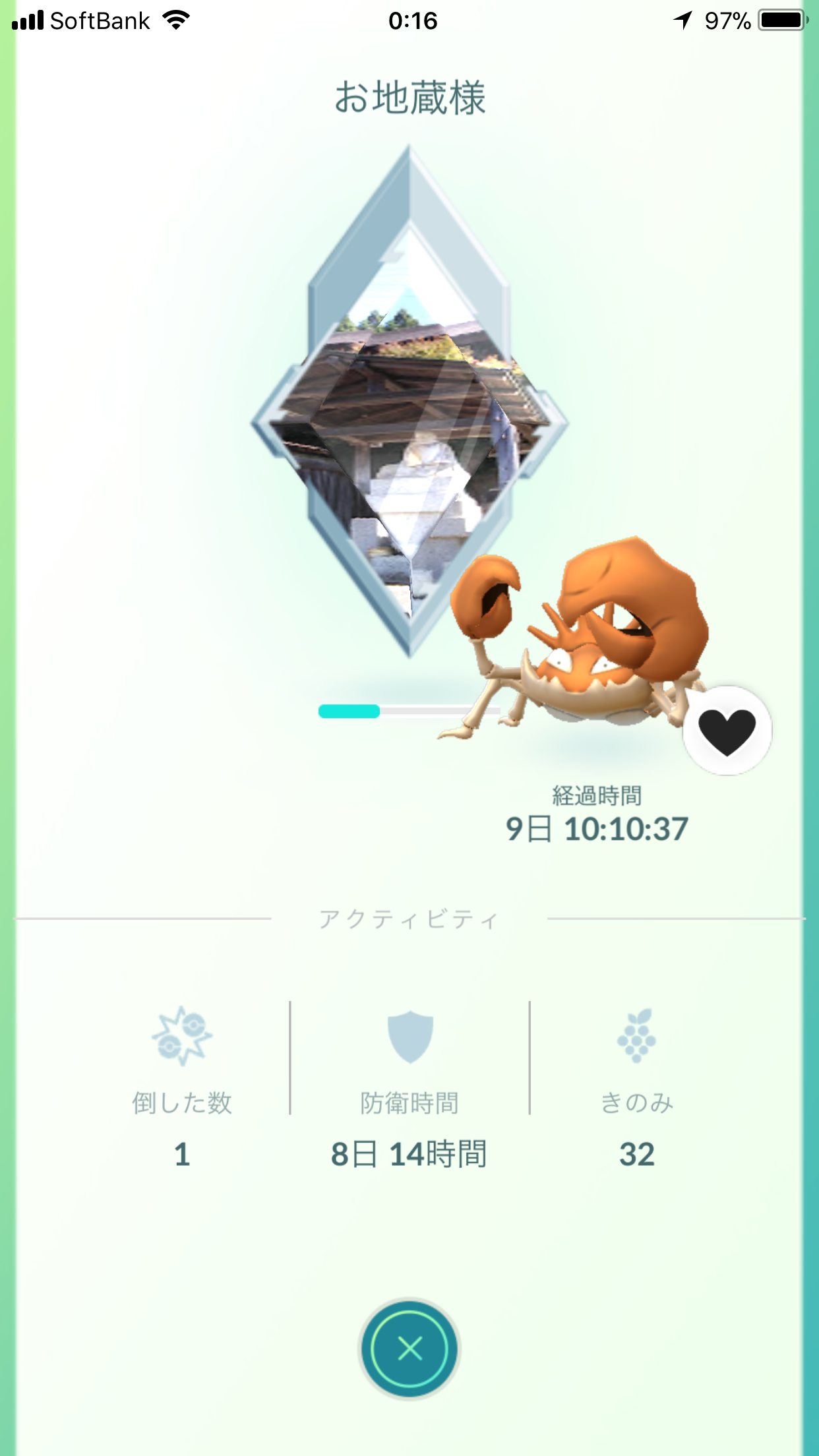Viewport: 819px width, 1456px height.
Task: Close the お地蔵様 gym badge screen
Action: coord(409,1349)
